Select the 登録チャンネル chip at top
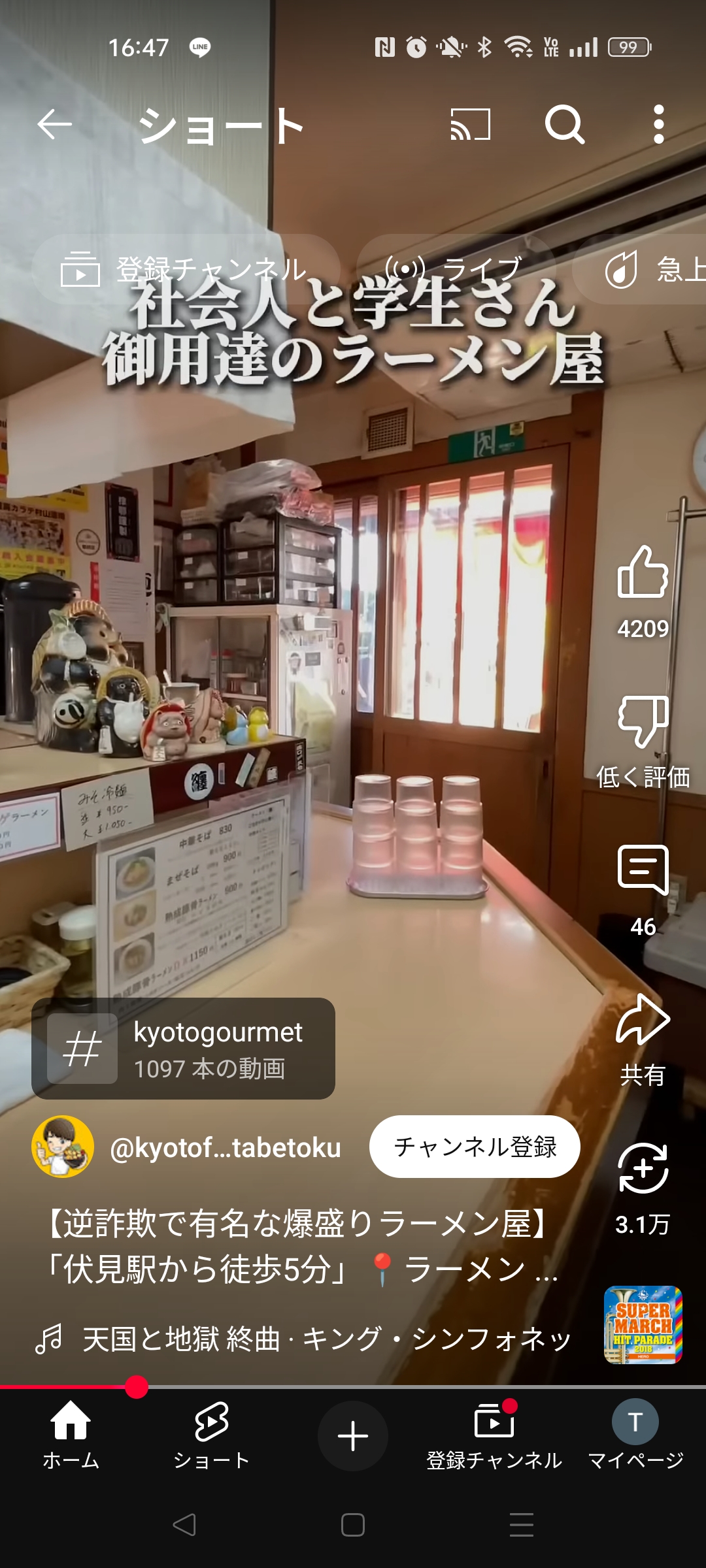Image resolution: width=706 pixels, height=1568 pixels. pos(186,269)
